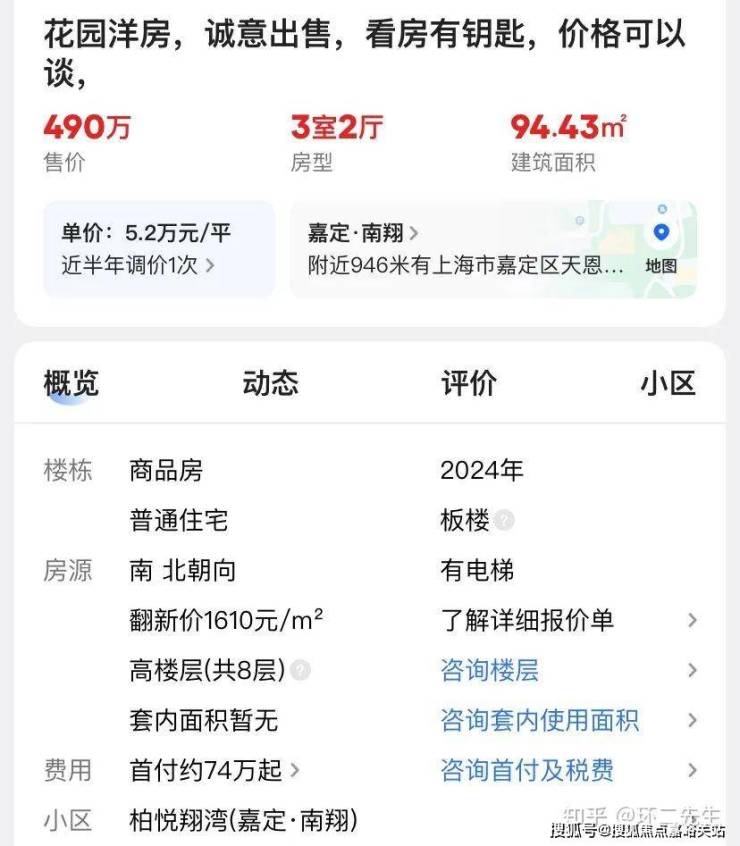Switch to the 动态 tab
The height and width of the screenshot is (846, 740).
(270, 383)
